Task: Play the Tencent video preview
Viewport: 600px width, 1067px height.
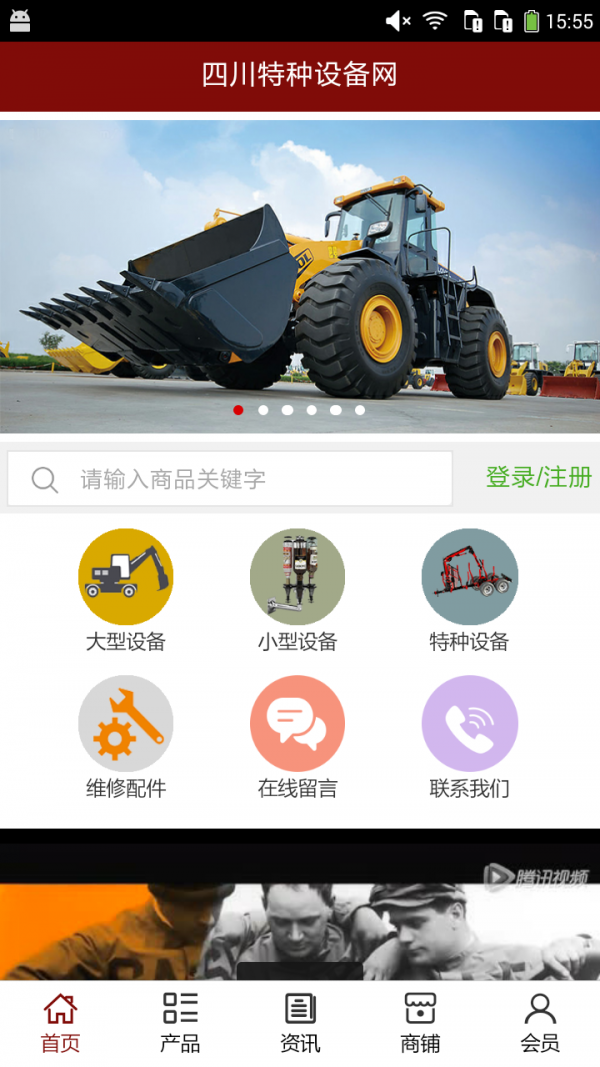Action: click(300, 910)
